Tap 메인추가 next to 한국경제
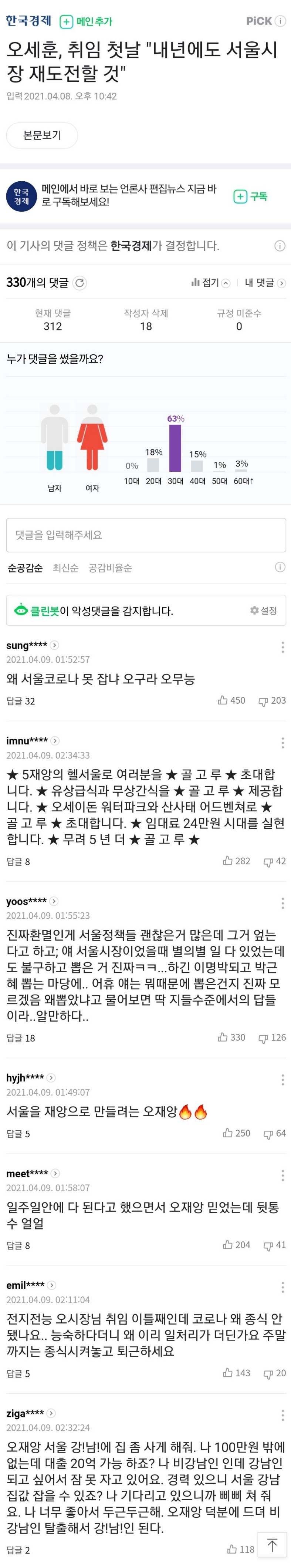The height and width of the screenshot is (1568, 291). tap(86, 21)
